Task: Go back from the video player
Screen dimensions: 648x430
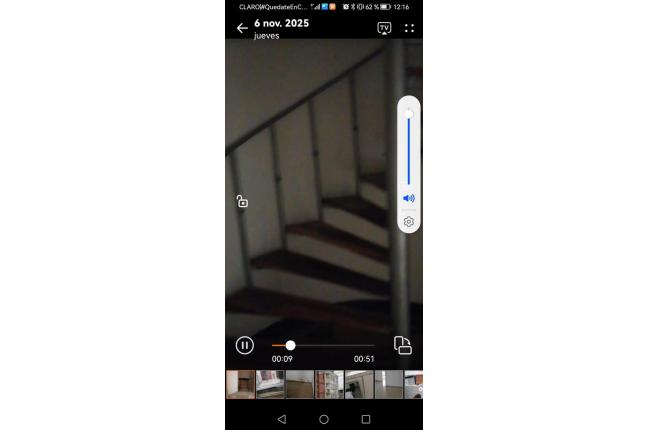Action: click(241, 28)
